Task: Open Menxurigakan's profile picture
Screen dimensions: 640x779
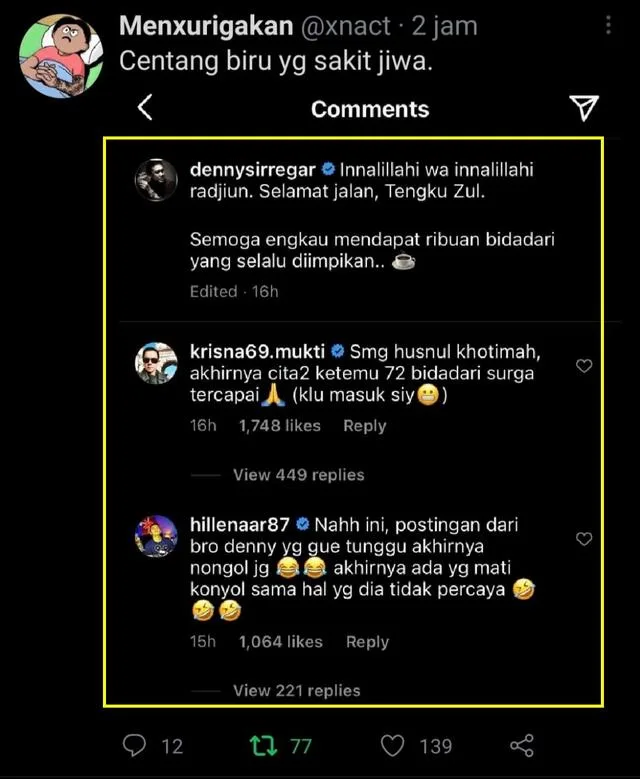Action: pos(59,56)
